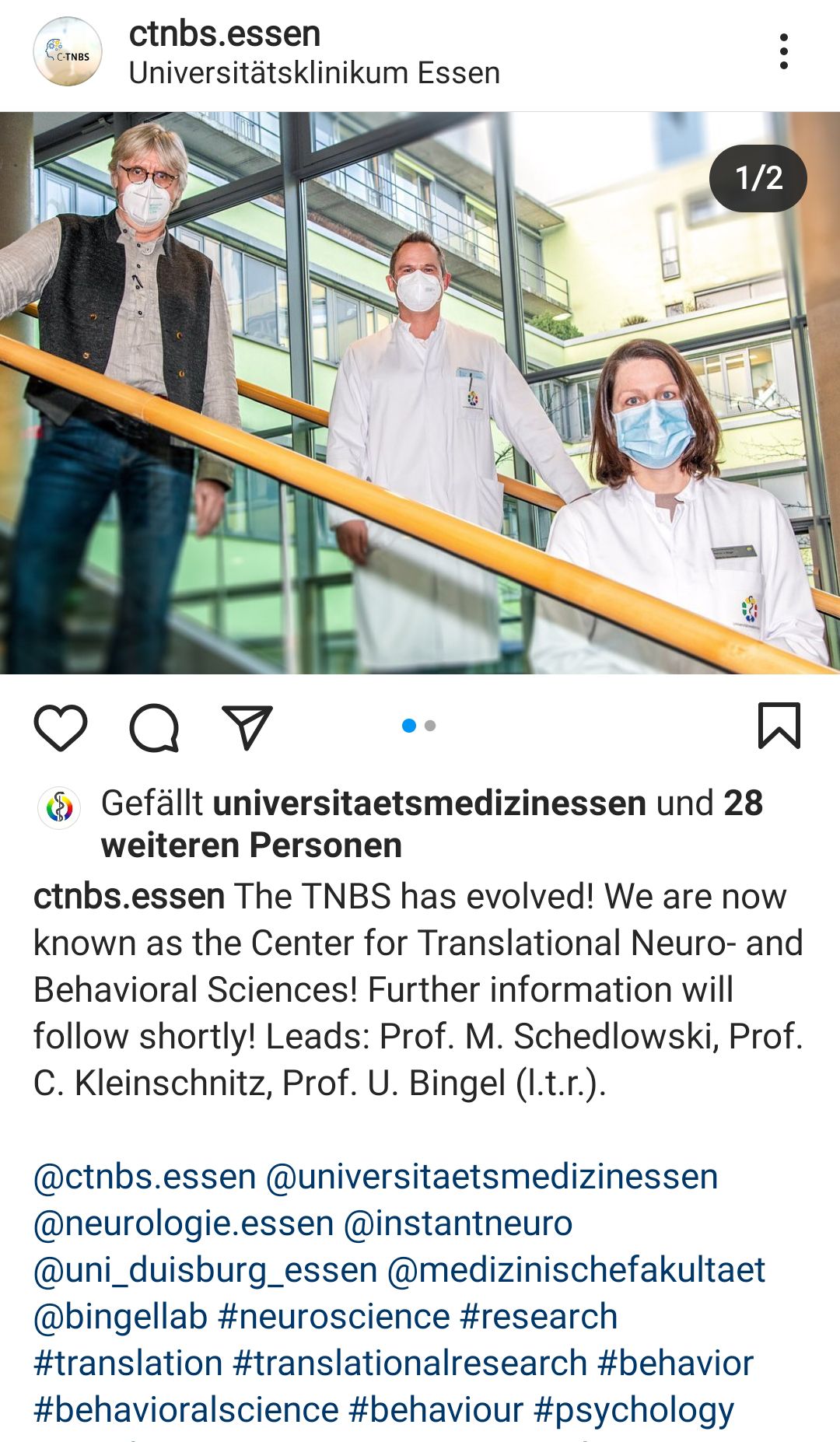Open the @instantneuro mention
Viewport: 840px width, 1442px height.
(458, 1223)
